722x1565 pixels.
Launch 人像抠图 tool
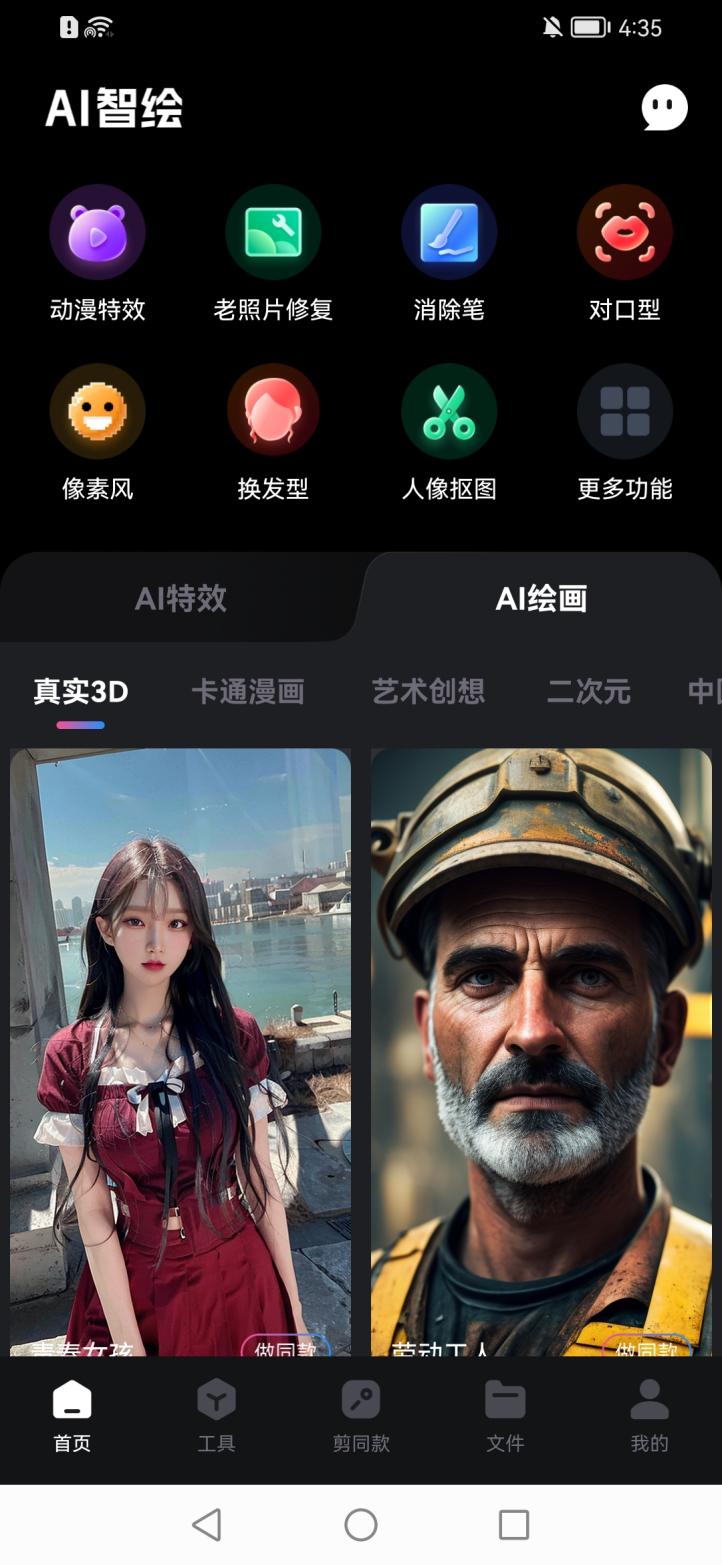pos(449,412)
